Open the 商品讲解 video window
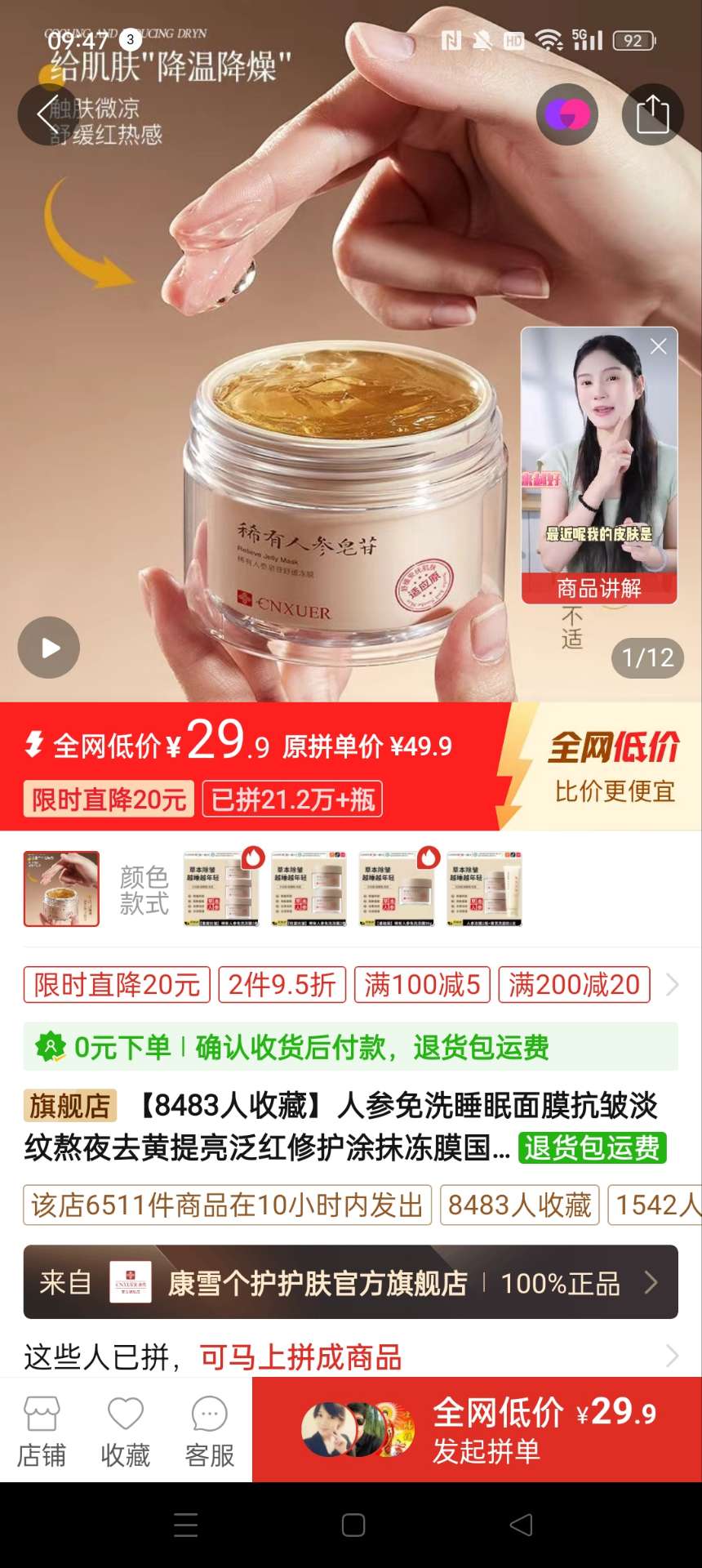 (599, 465)
